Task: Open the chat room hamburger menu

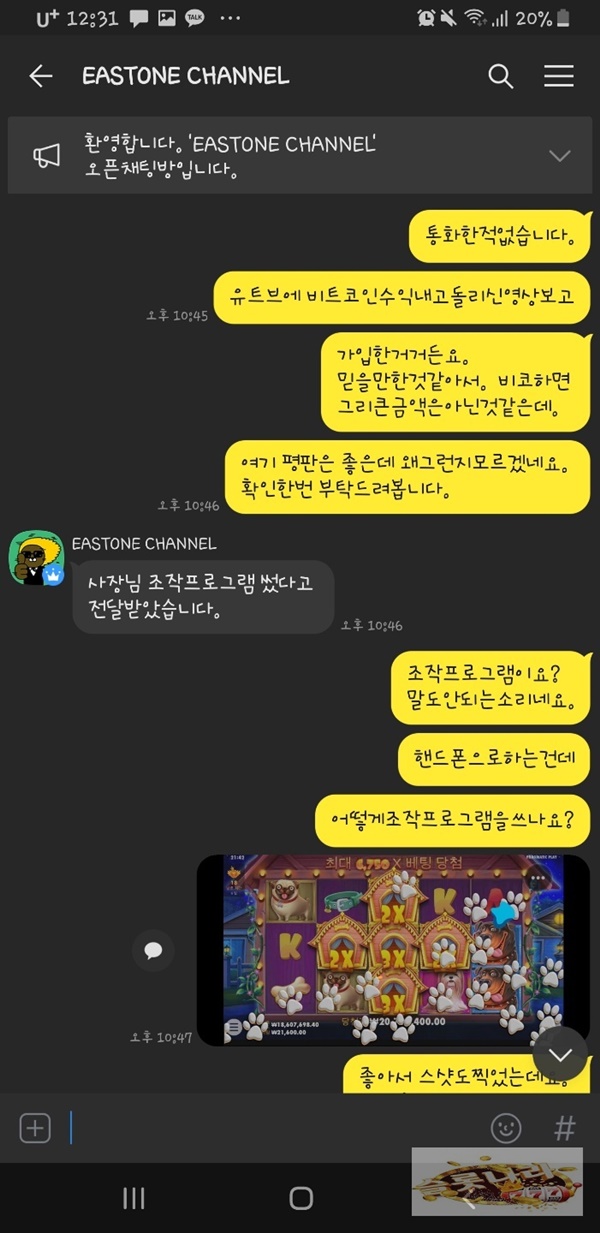Action: (x=558, y=76)
